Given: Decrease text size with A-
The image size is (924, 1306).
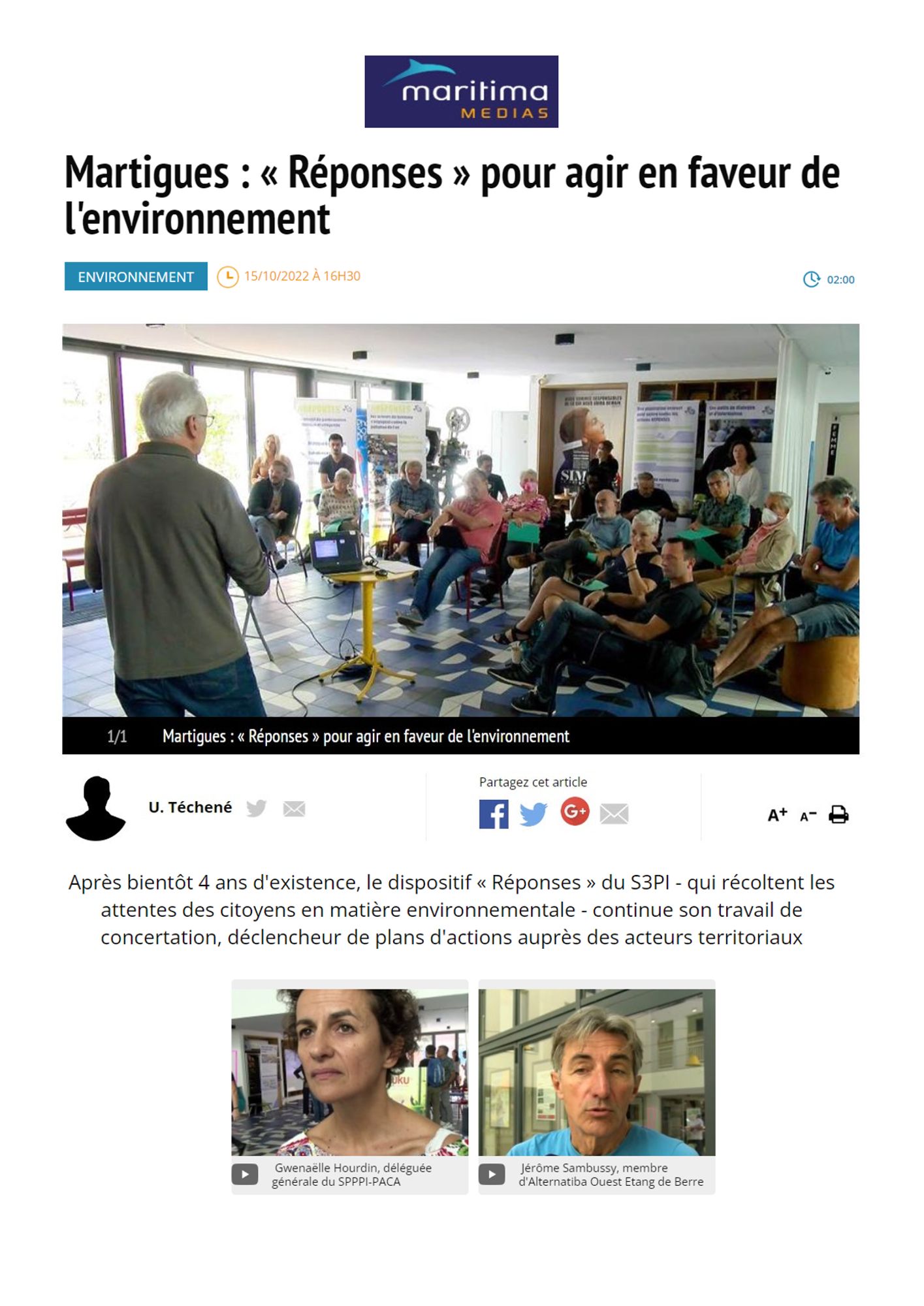Looking at the screenshot, I should [808, 816].
